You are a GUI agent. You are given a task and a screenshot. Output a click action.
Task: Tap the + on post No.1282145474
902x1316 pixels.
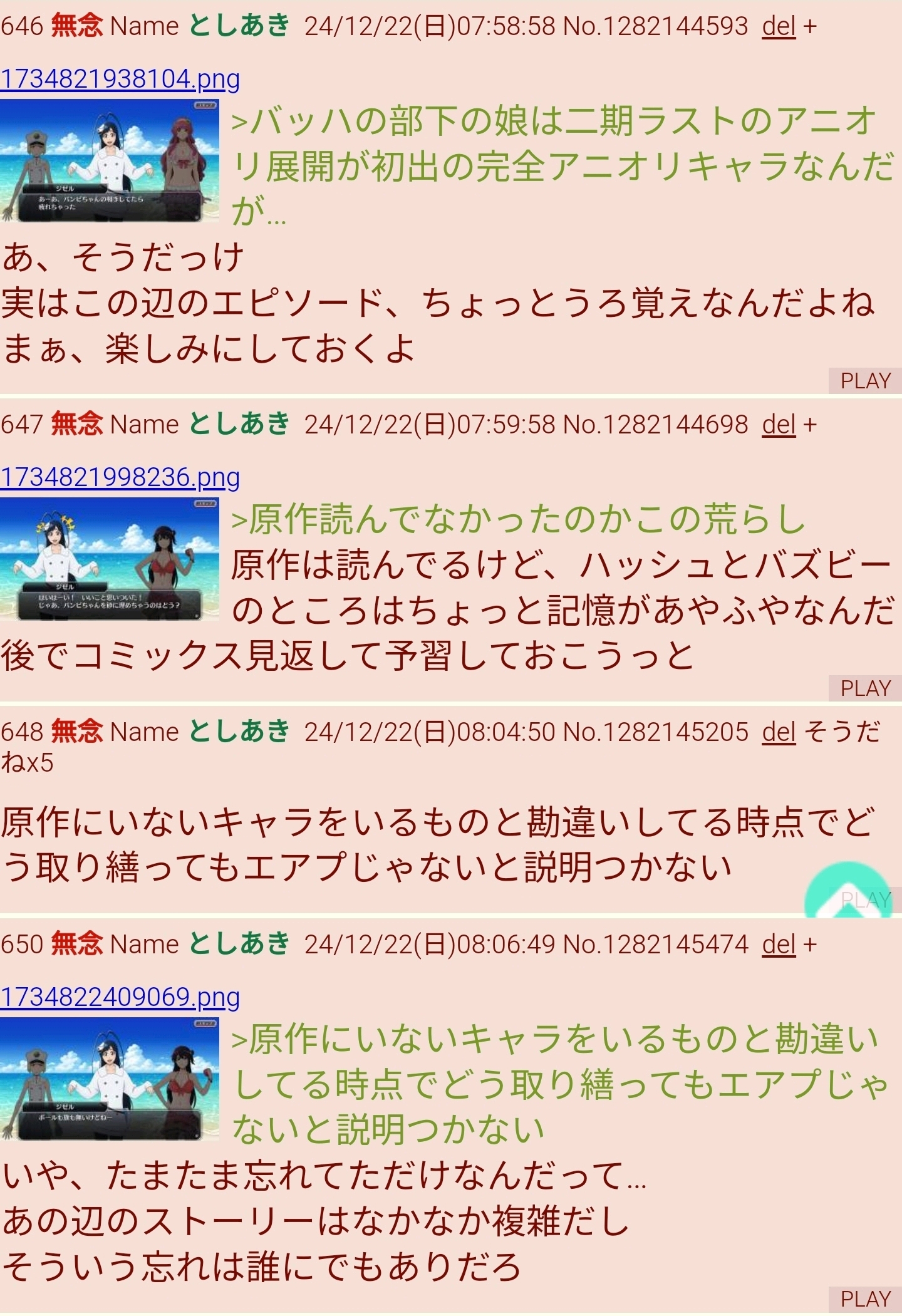tap(811, 944)
